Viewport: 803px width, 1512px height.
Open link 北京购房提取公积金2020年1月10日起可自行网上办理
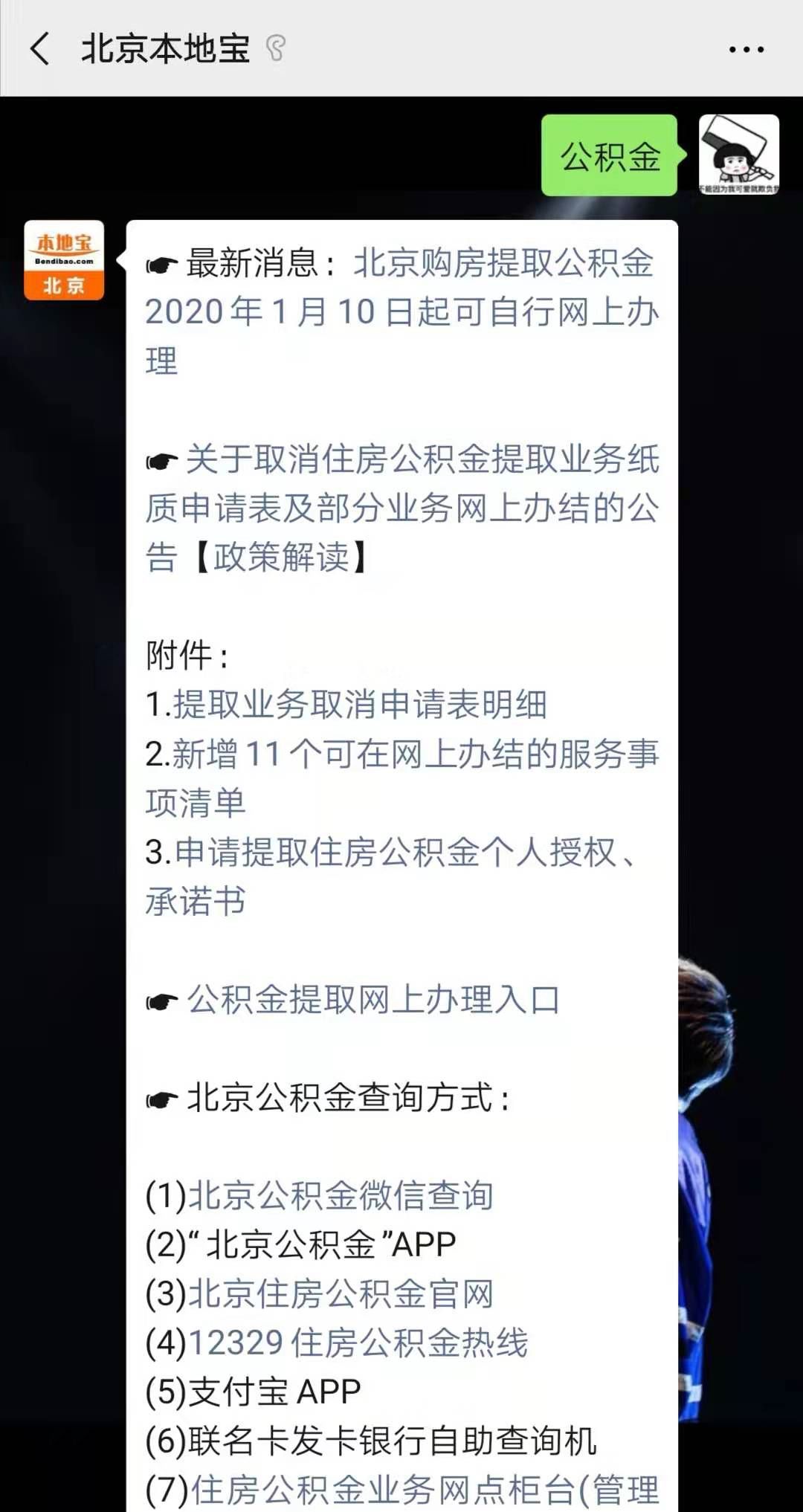click(x=401, y=311)
